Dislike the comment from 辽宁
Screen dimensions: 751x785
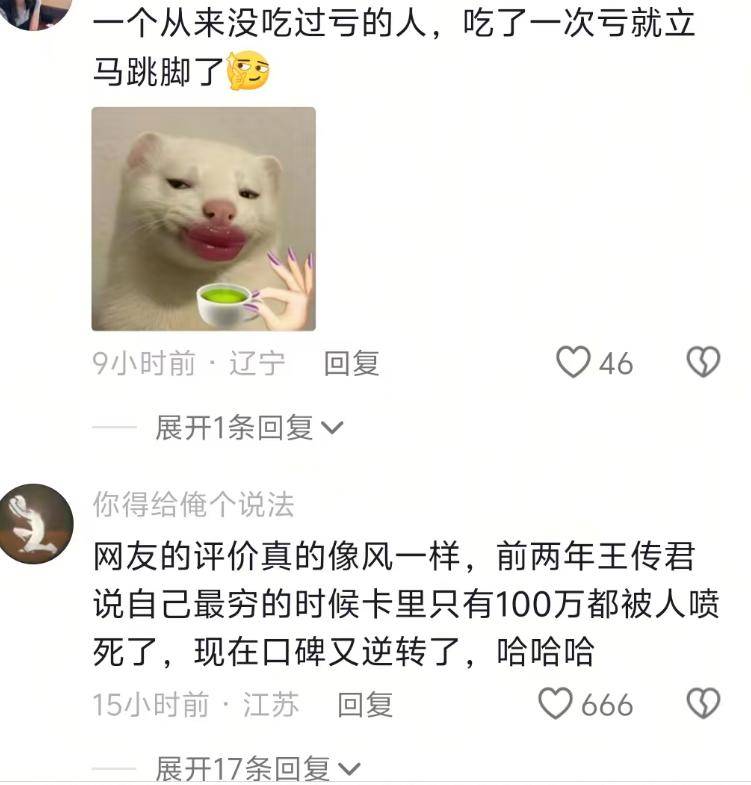[703, 363]
